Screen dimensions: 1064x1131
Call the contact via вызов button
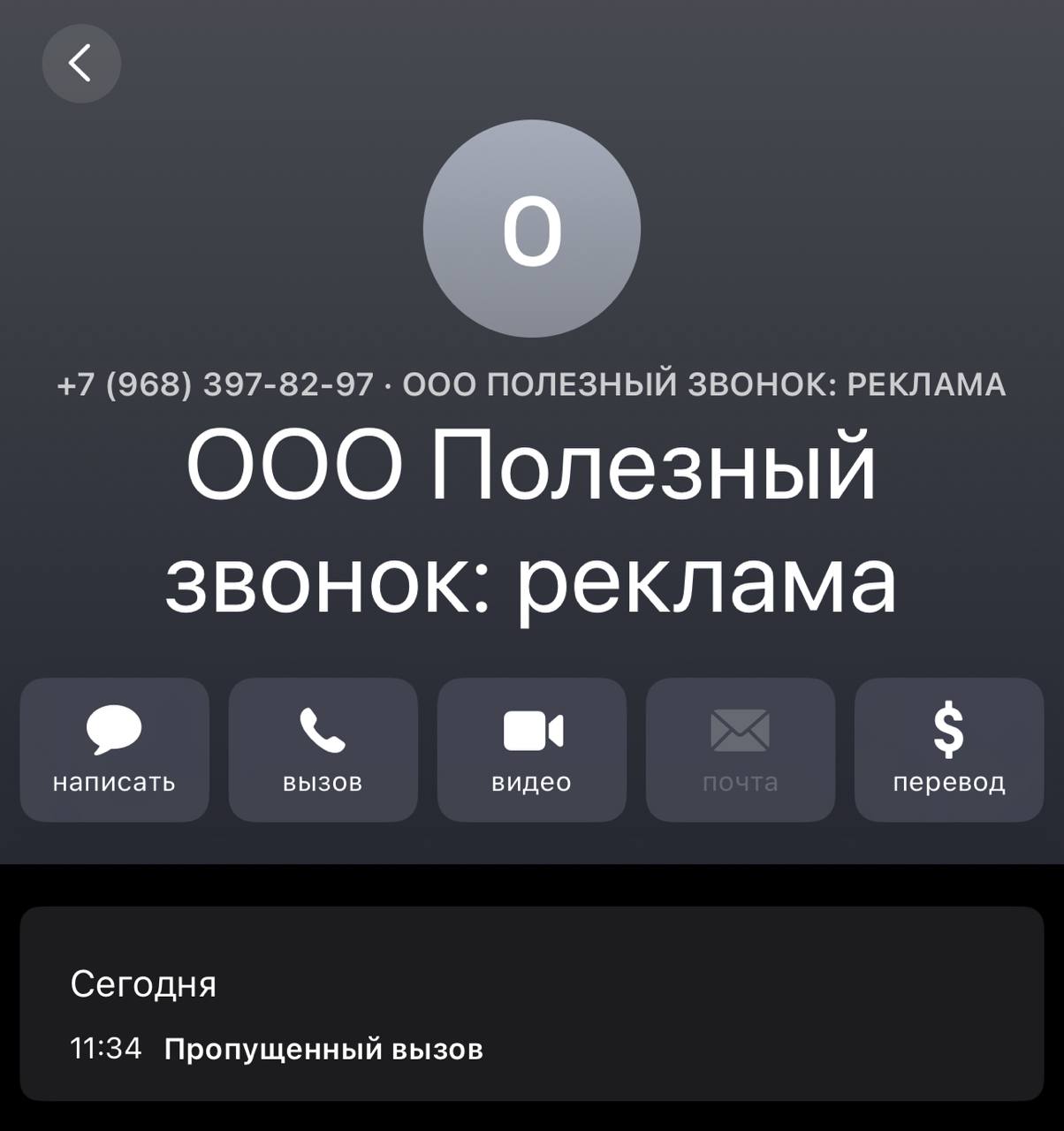pos(323,749)
